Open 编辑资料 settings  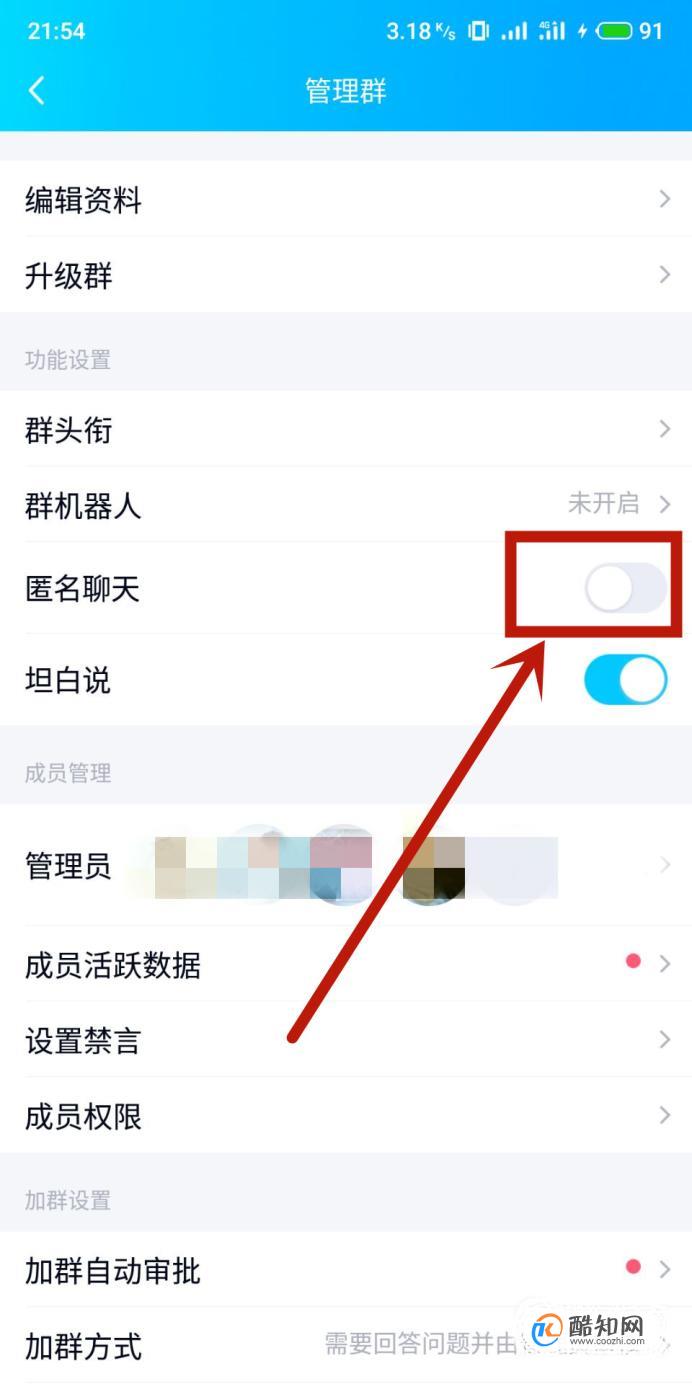click(x=346, y=200)
